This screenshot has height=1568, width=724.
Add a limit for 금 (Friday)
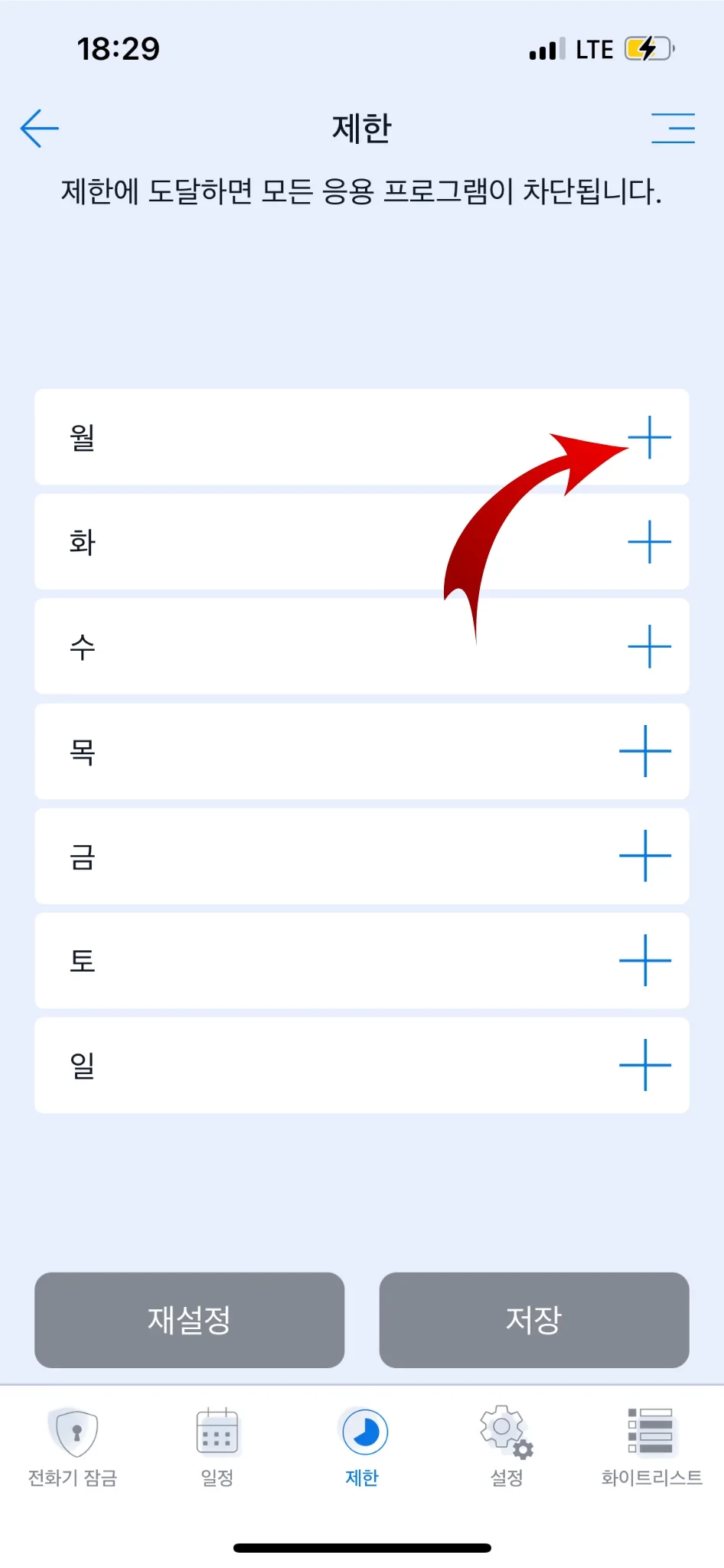(645, 856)
